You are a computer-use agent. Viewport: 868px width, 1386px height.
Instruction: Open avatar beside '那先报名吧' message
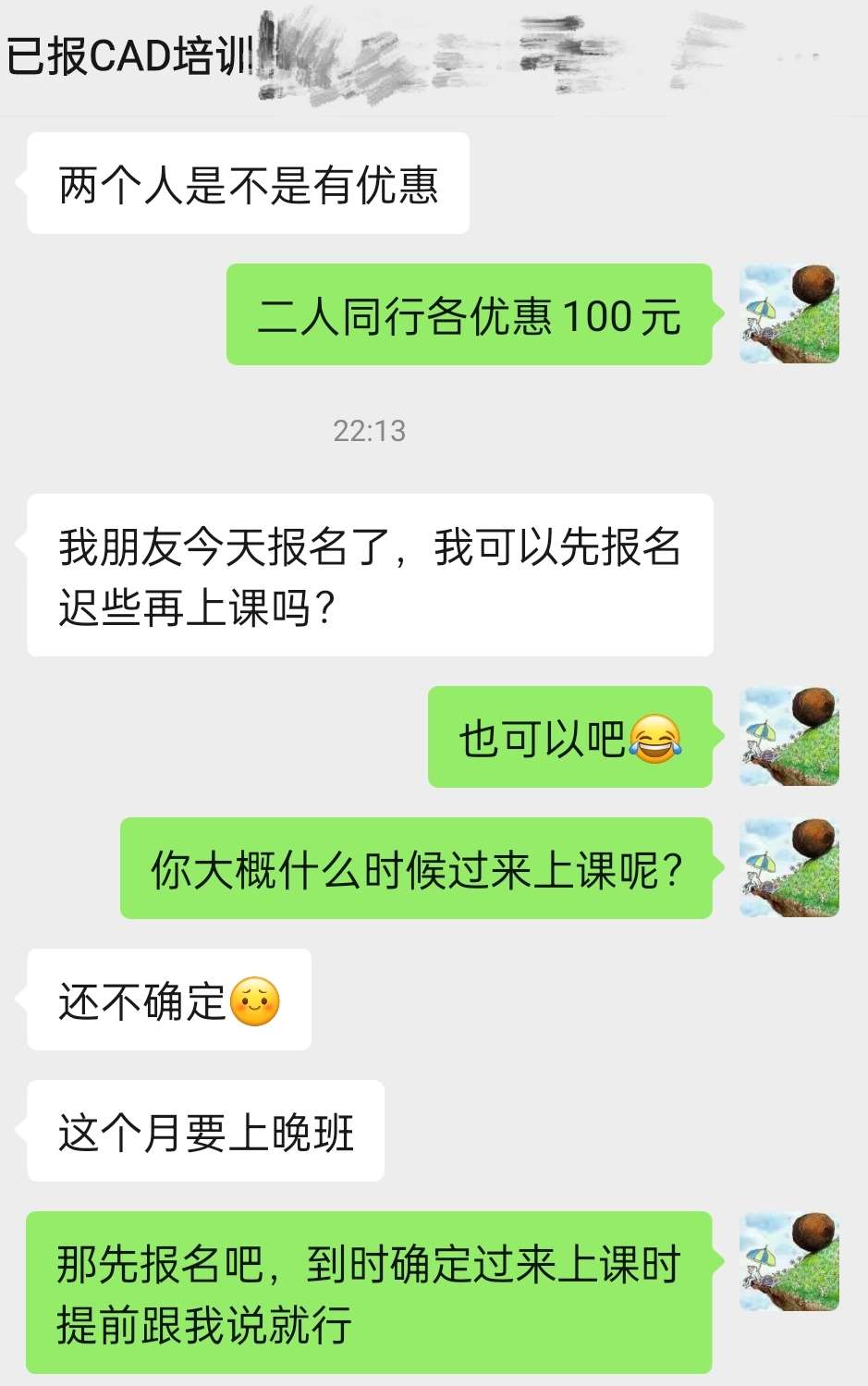point(789,1262)
